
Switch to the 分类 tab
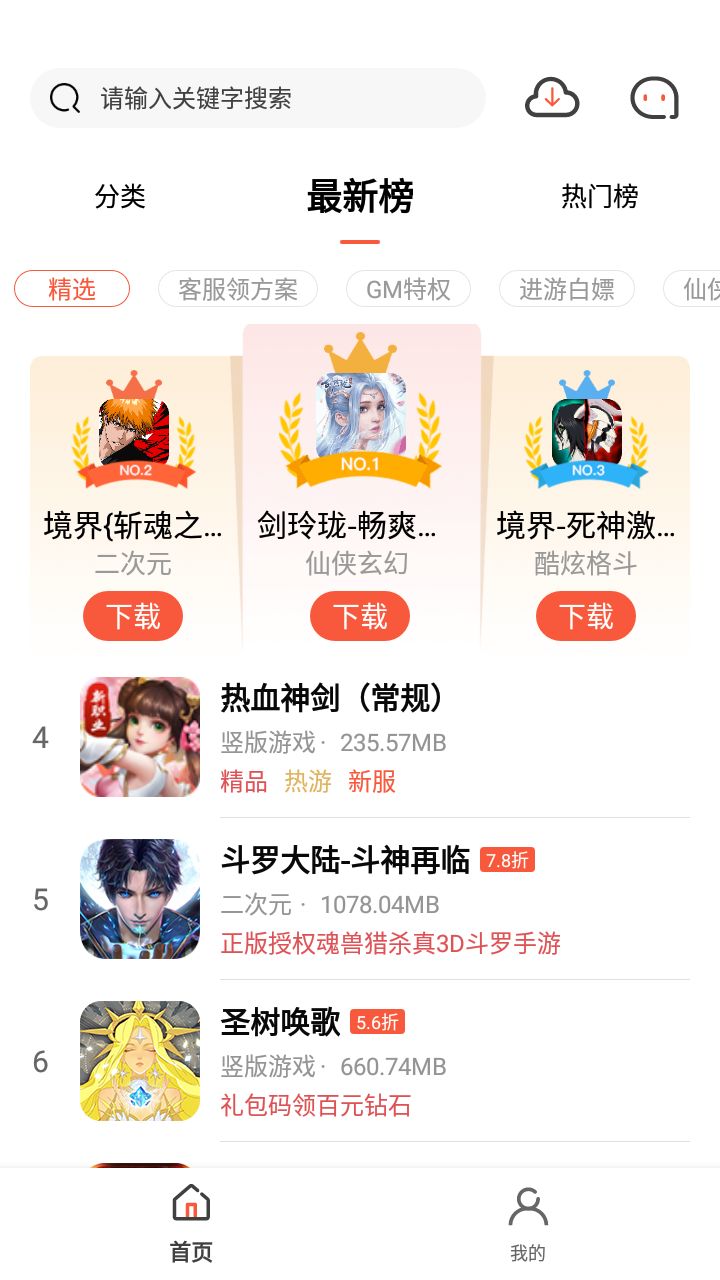[x=119, y=197]
